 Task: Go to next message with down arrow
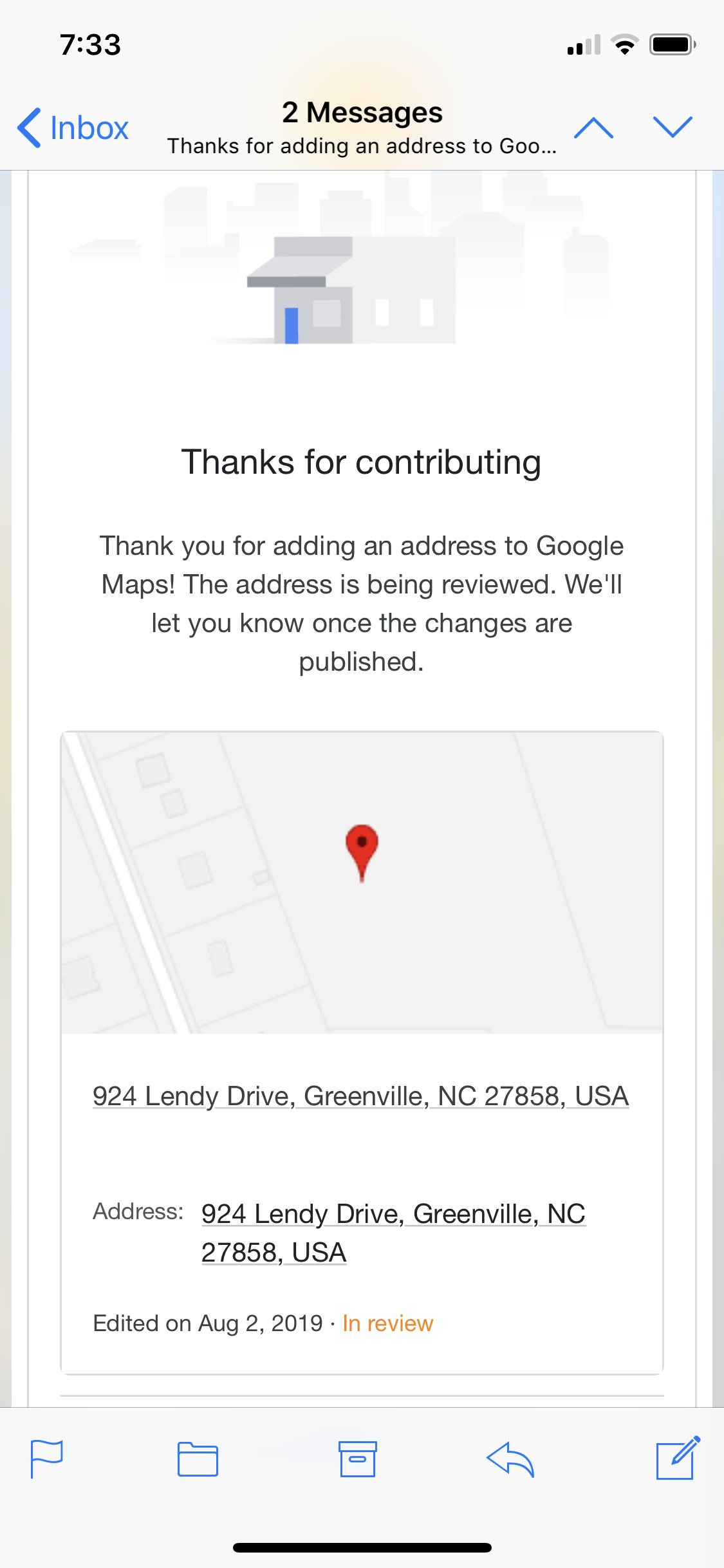coord(672,127)
